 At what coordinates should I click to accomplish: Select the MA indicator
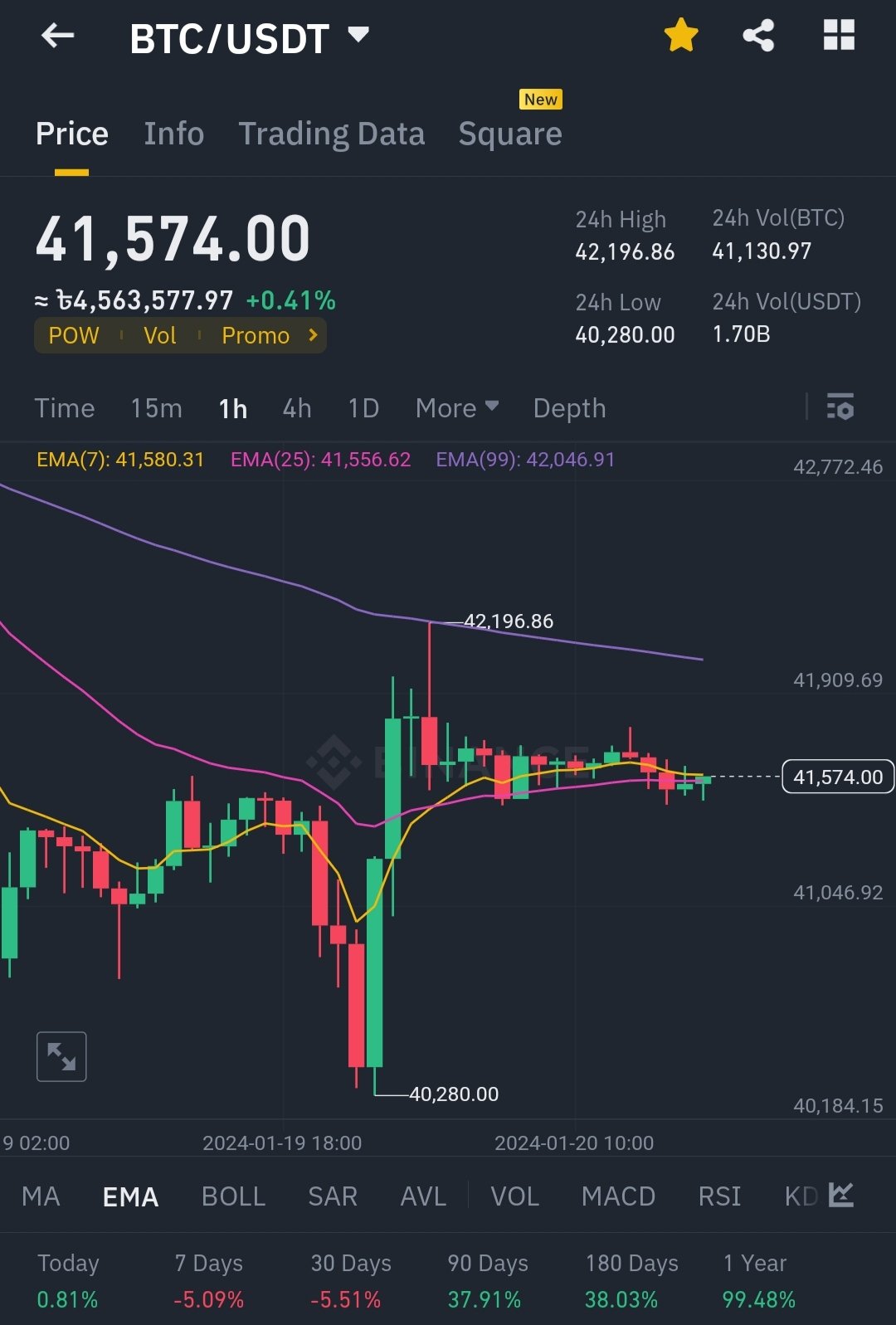coord(41,1196)
